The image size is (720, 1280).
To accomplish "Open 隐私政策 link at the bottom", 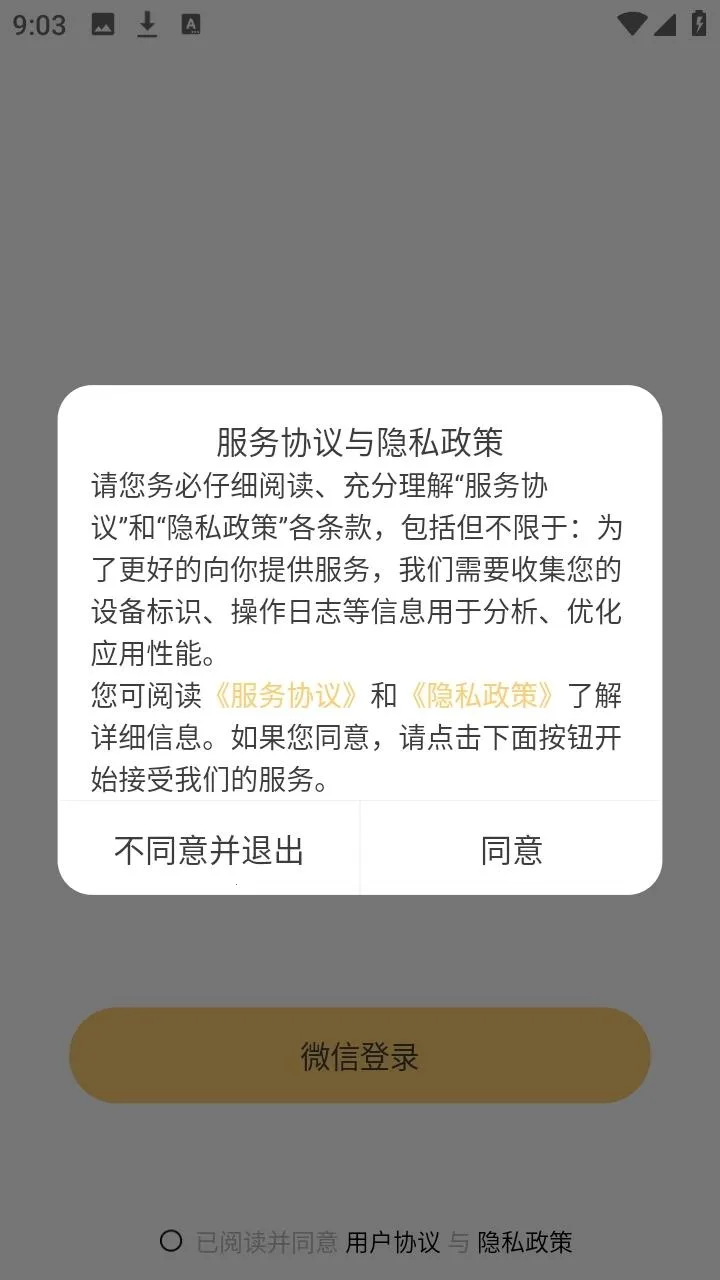I will tap(525, 1243).
